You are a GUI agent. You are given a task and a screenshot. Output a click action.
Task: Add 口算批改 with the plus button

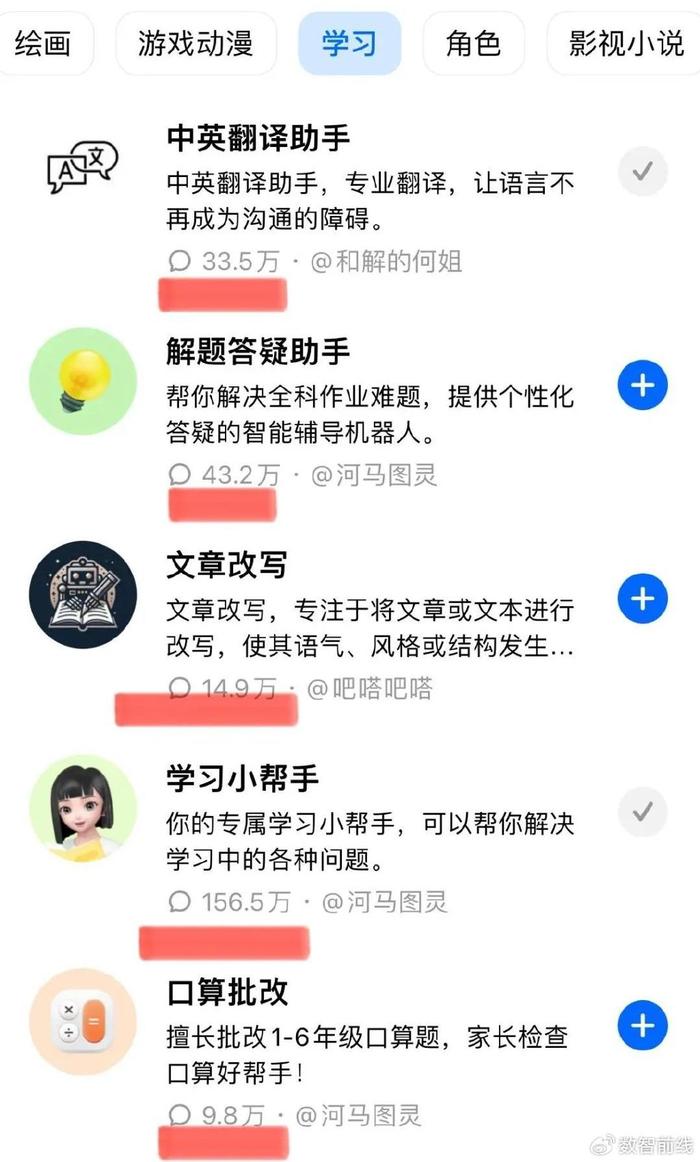[x=642, y=1025]
